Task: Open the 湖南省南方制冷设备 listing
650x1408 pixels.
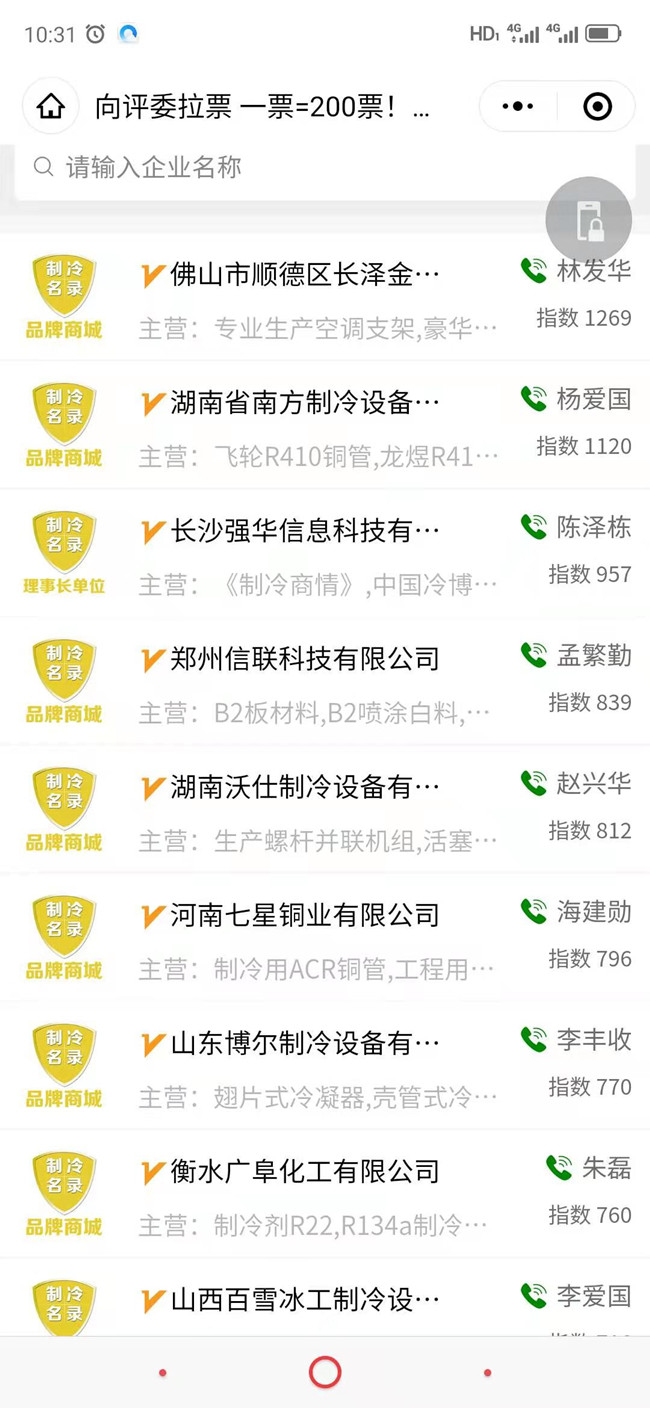Action: (x=305, y=403)
